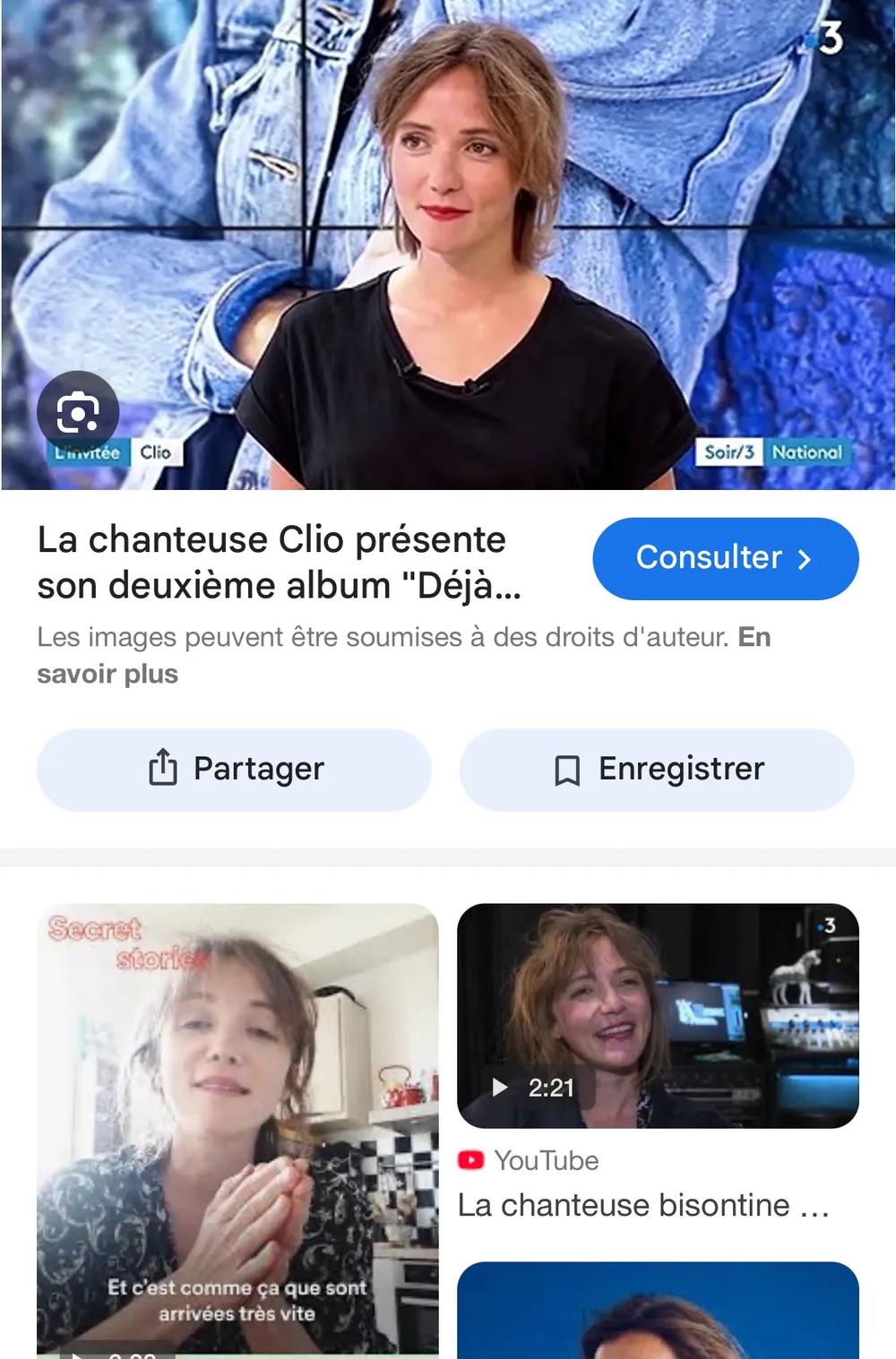Open the partially visible related image below YouTube result
This screenshot has height=1359, width=896.
pyautogui.click(x=658, y=1311)
